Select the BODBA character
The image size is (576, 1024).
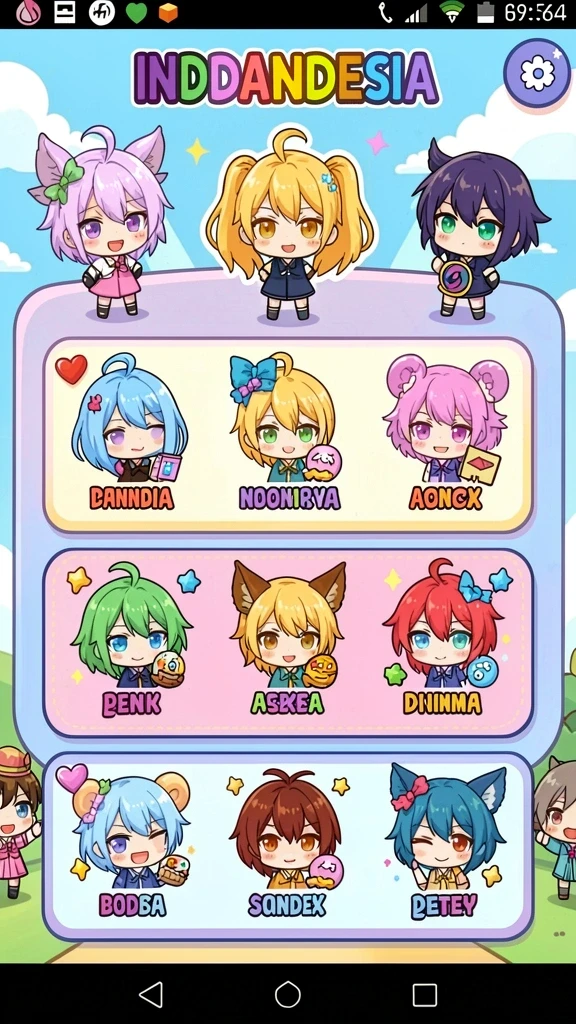(133, 842)
